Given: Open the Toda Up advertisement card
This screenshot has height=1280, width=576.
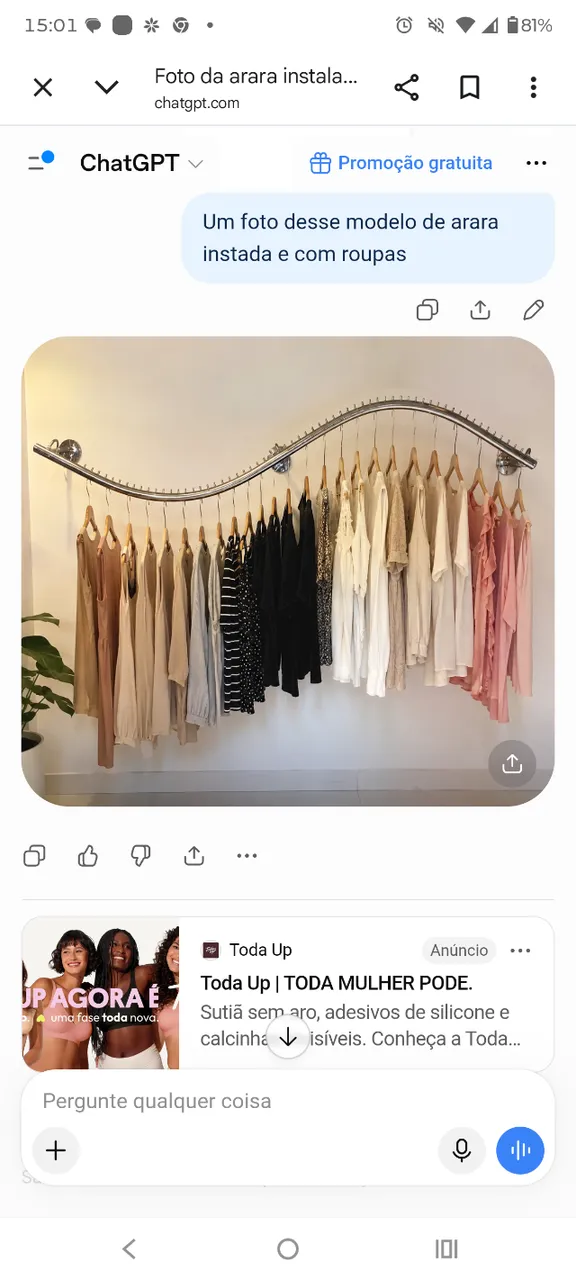Looking at the screenshot, I should 288,994.
